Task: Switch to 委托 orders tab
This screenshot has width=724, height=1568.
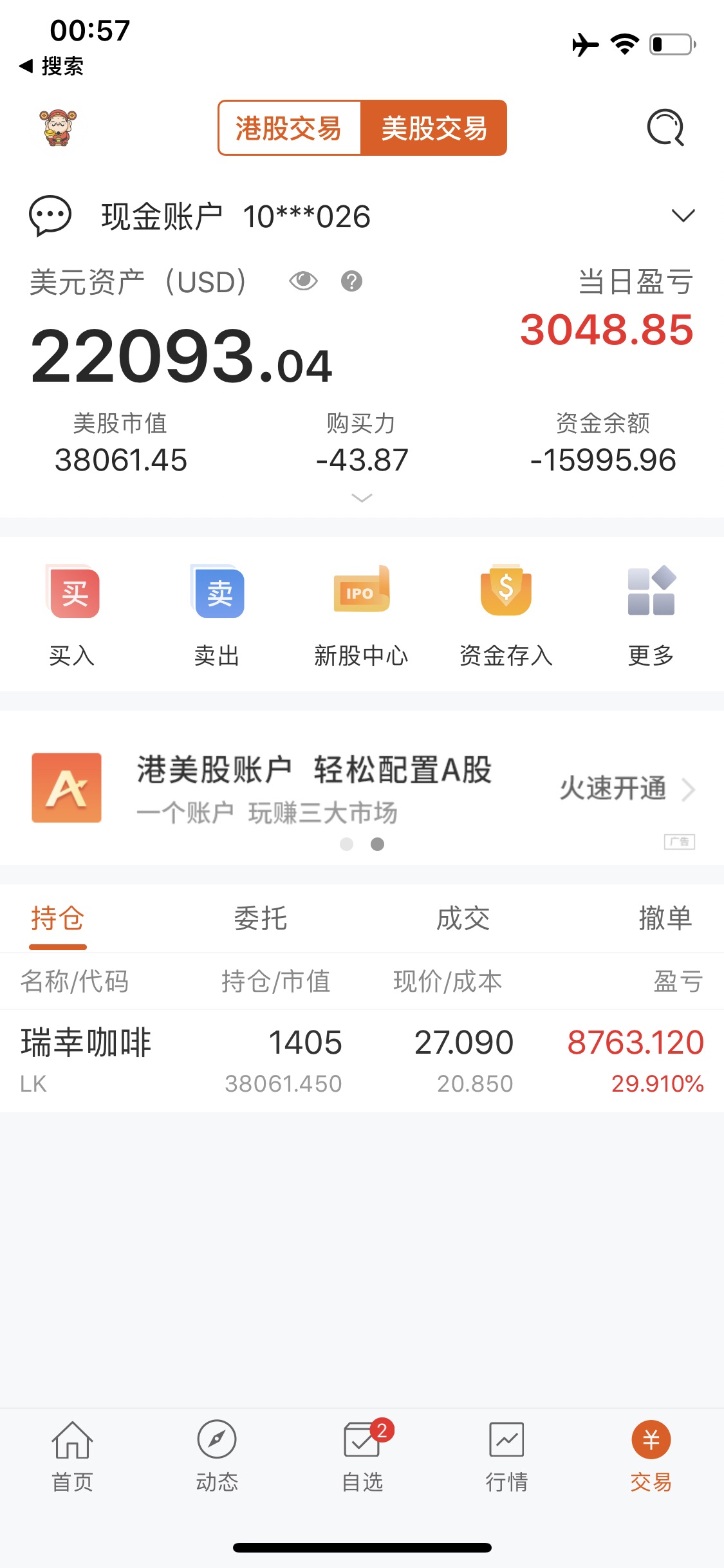Action: [260, 918]
